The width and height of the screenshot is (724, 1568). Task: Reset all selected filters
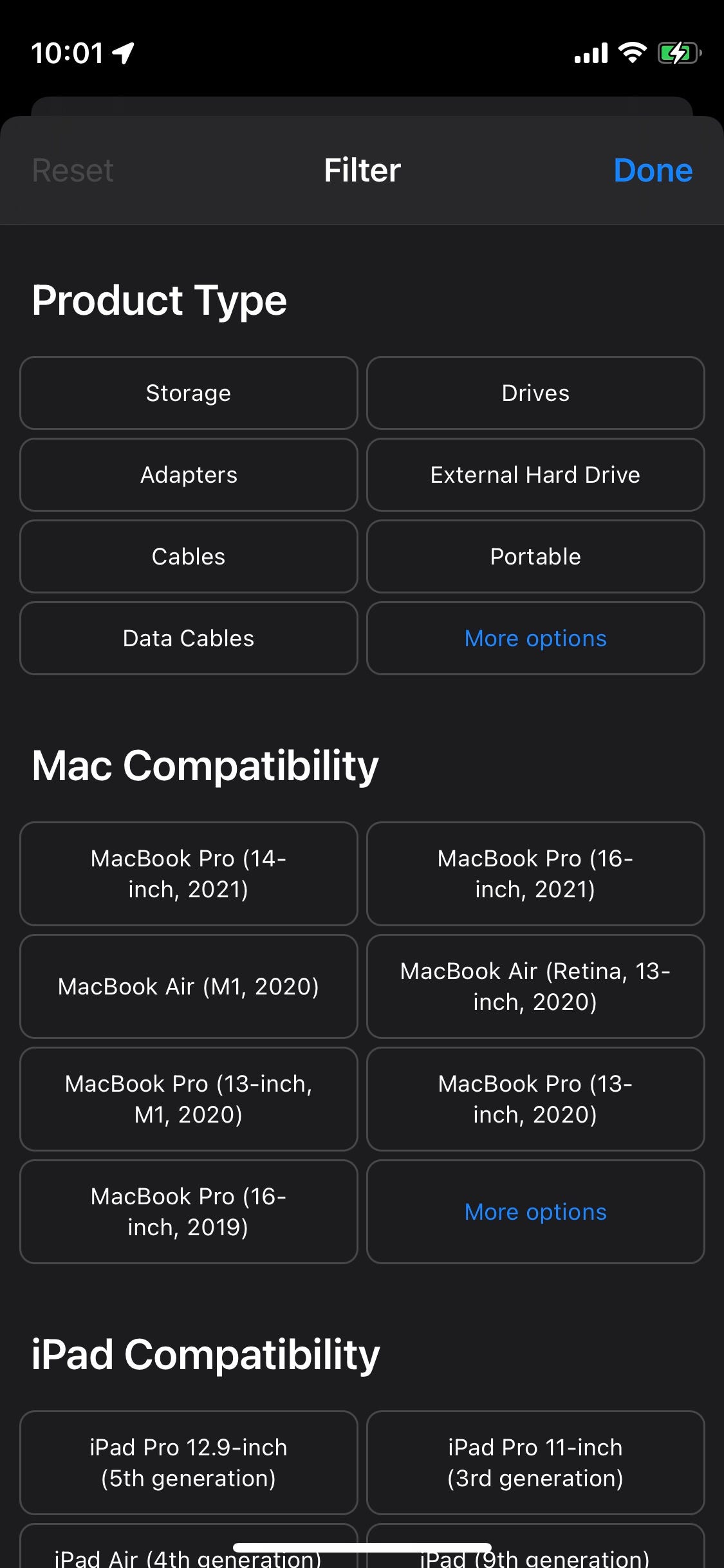(x=73, y=171)
